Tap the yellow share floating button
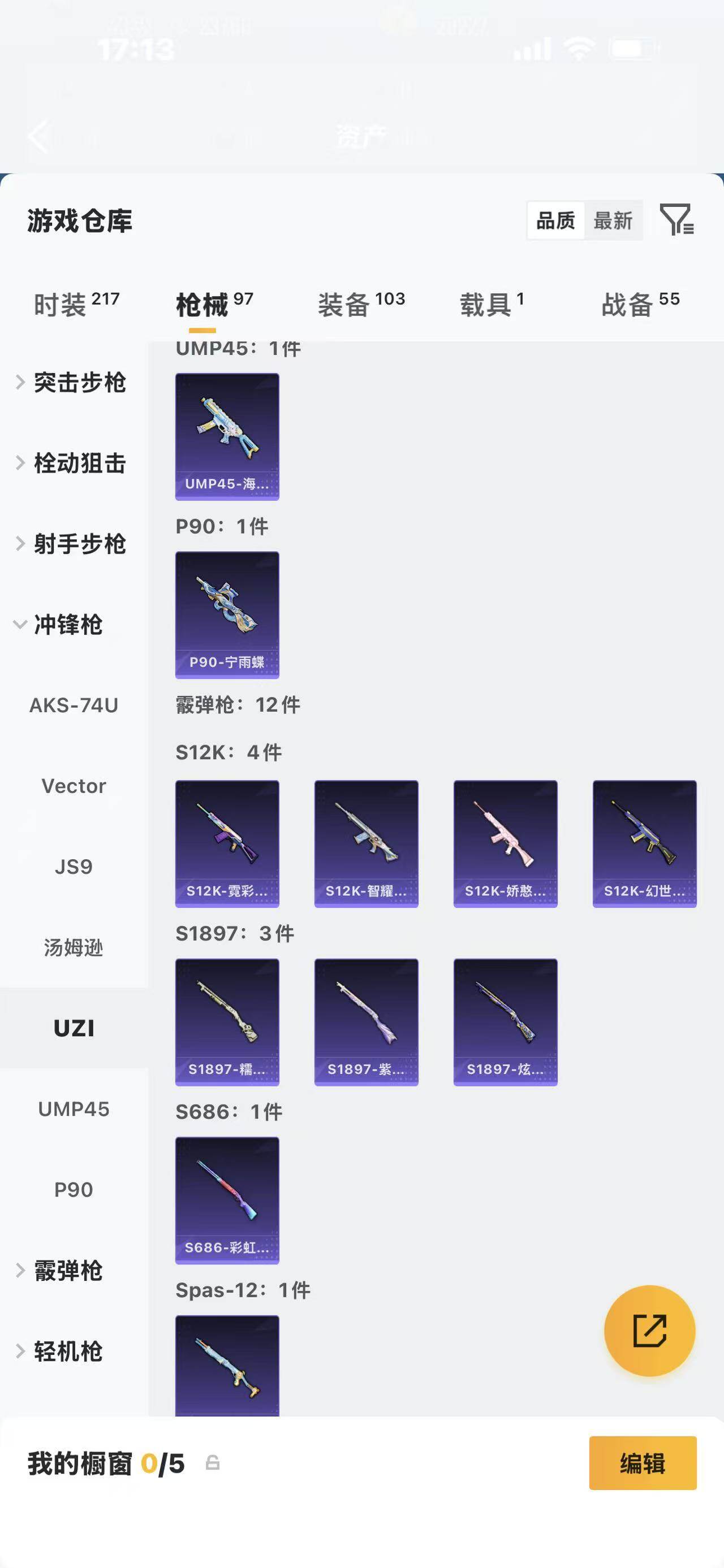Viewport: 724px width, 1568px height. click(650, 1332)
